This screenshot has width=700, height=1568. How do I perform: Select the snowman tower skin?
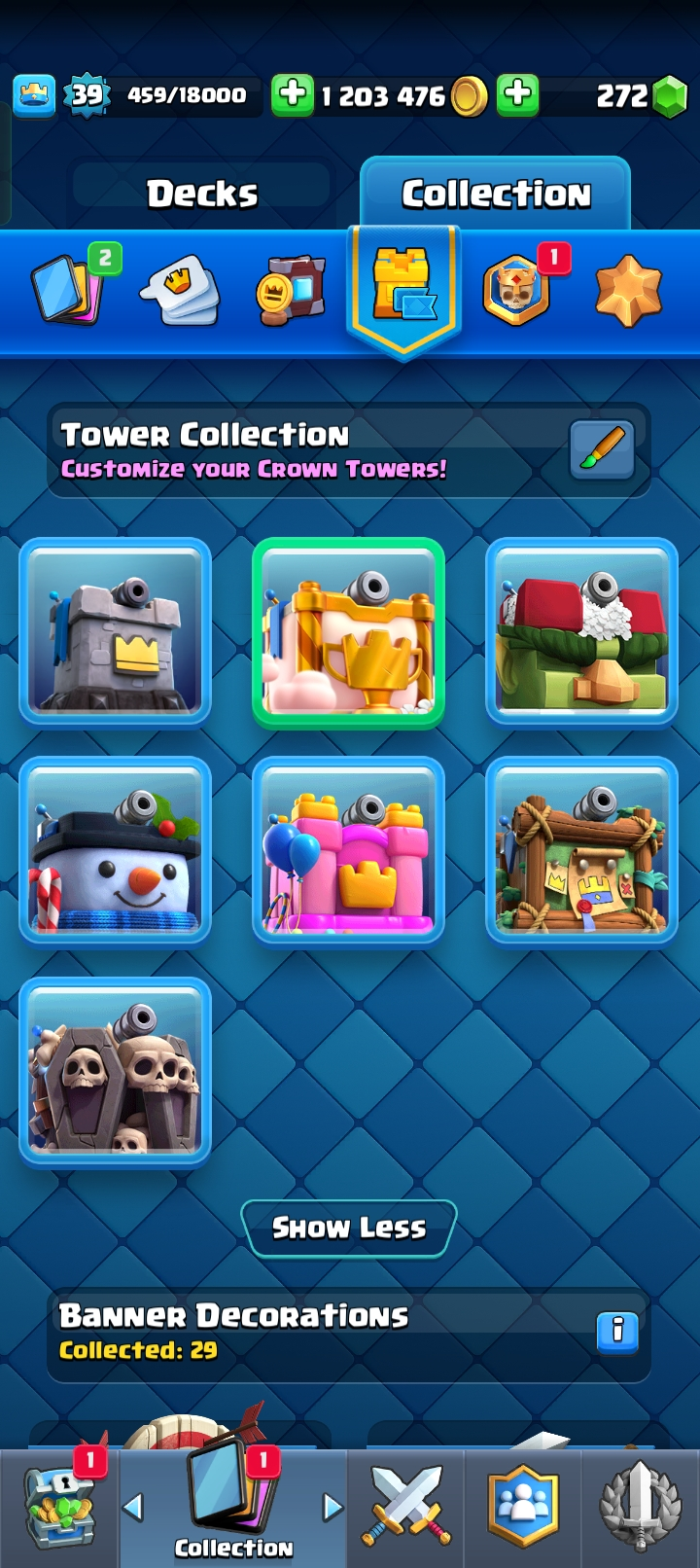coord(115,851)
